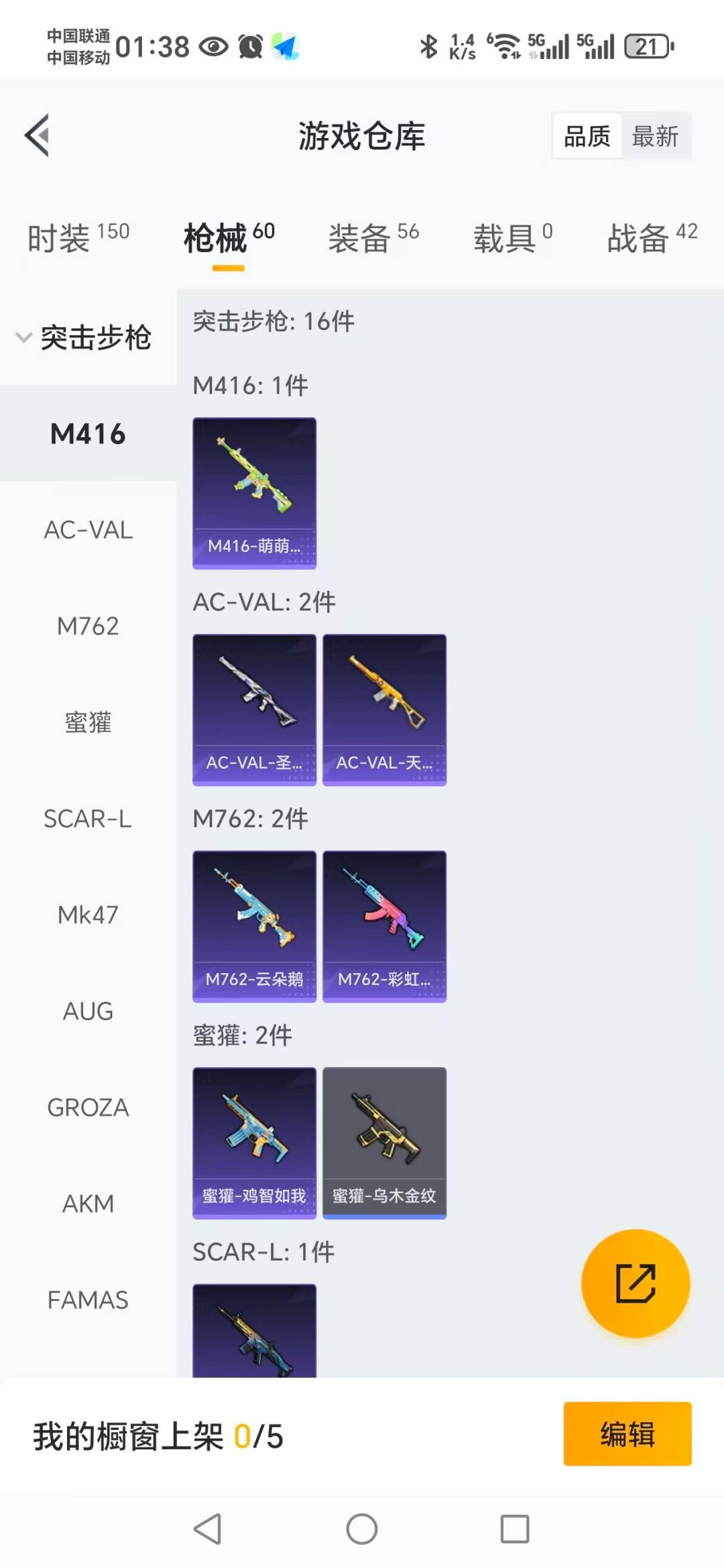Screen dimensions: 724x1568
Task: Choose GROZA from the sidebar
Action: click(88, 1107)
